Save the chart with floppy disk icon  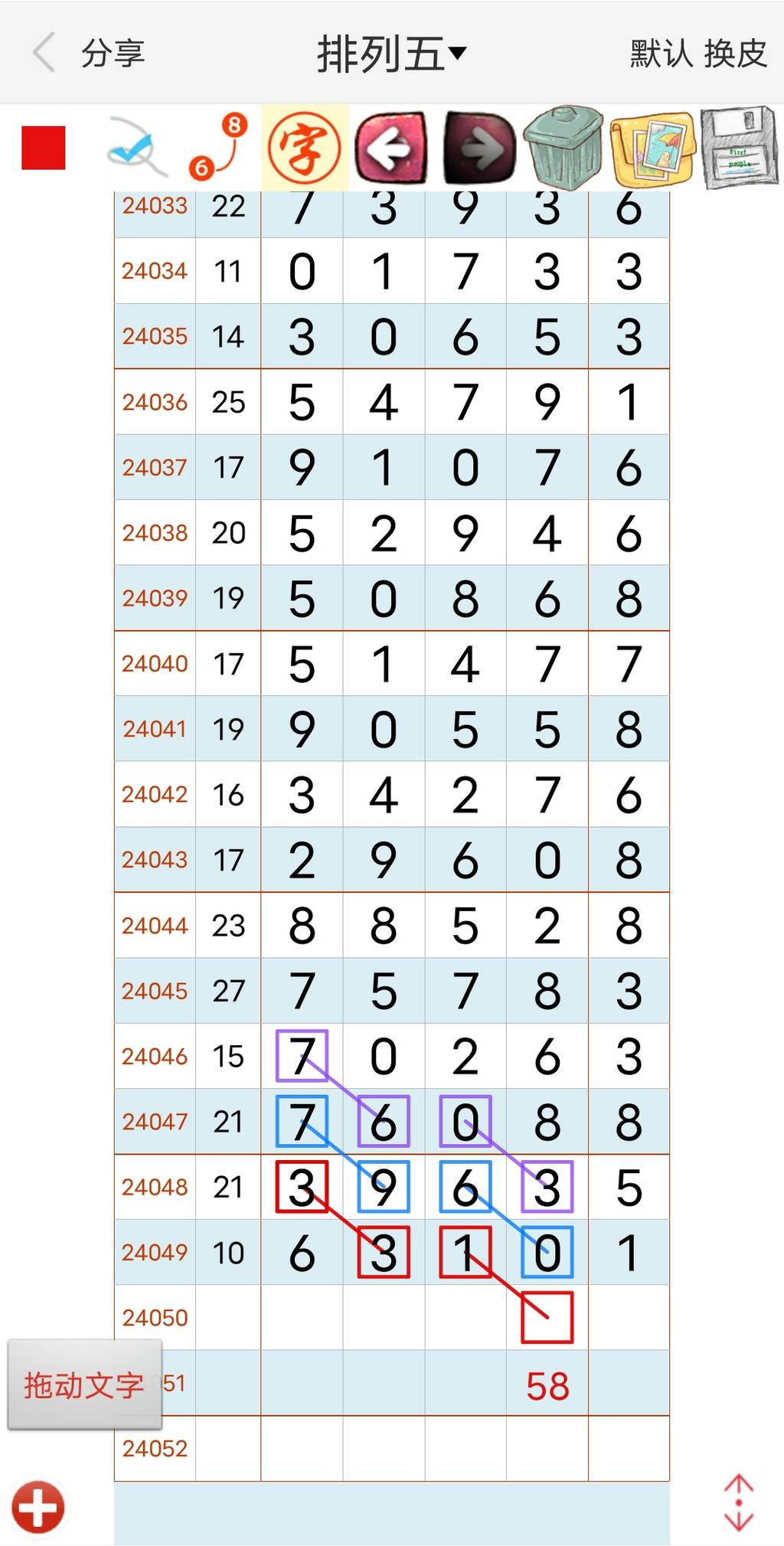739,148
